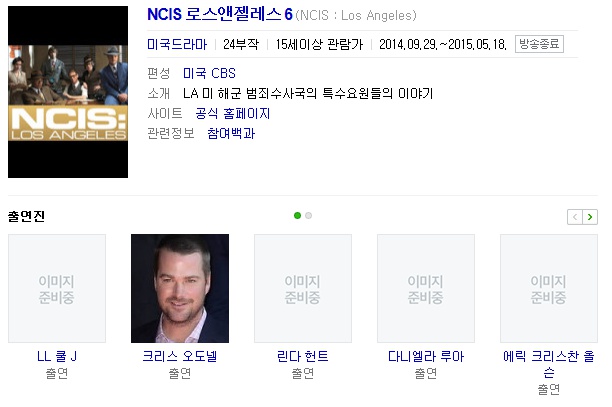Open cast member 다니엘라 루아
The width and height of the screenshot is (612, 407).
tap(426, 356)
